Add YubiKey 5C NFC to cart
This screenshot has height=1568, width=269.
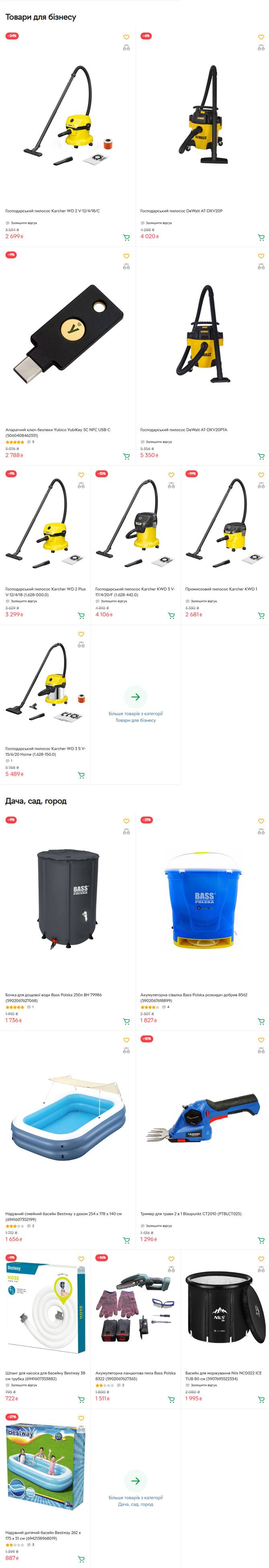tap(126, 457)
